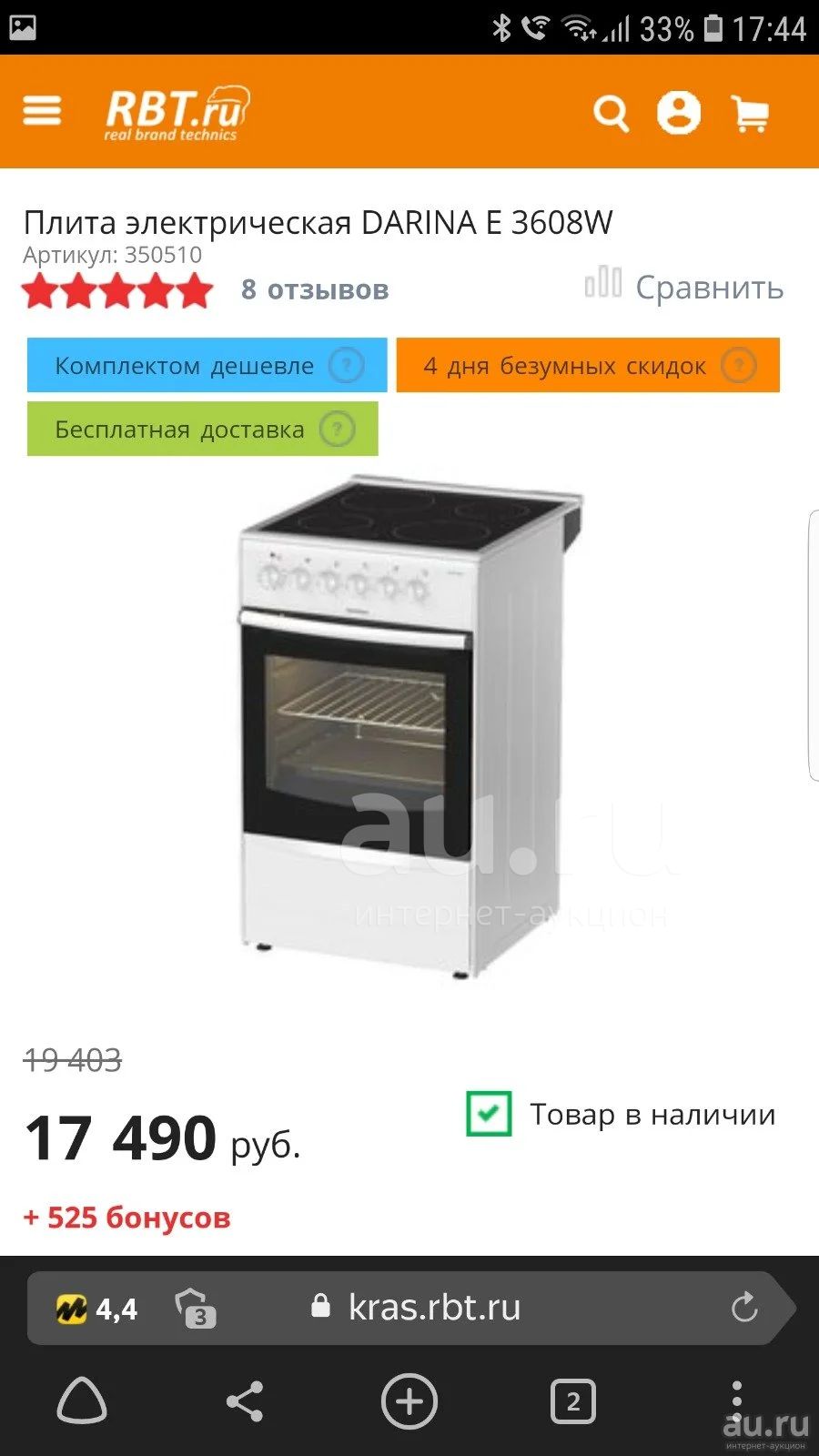This screenshot has height=1456, width=819.
Task: Open the 4,4 site rating badge
Action: (x=96, y=1309)
